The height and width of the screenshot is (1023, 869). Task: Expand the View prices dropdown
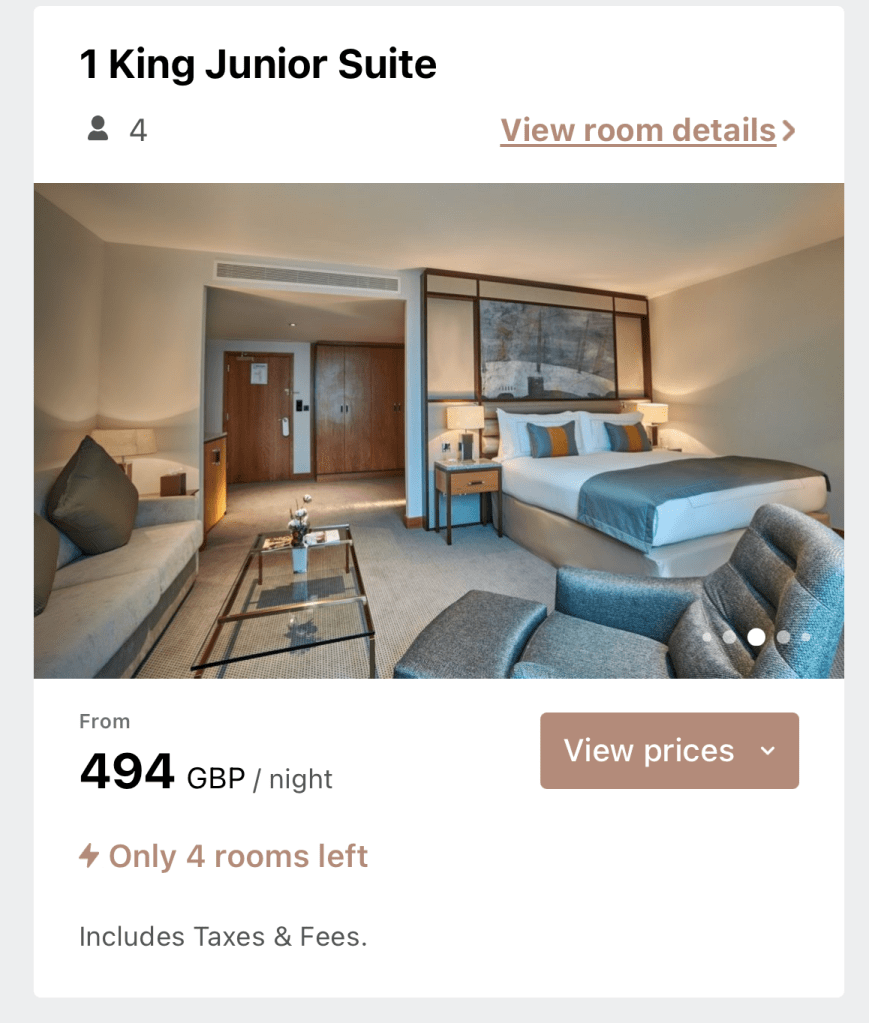click(669, 751)
